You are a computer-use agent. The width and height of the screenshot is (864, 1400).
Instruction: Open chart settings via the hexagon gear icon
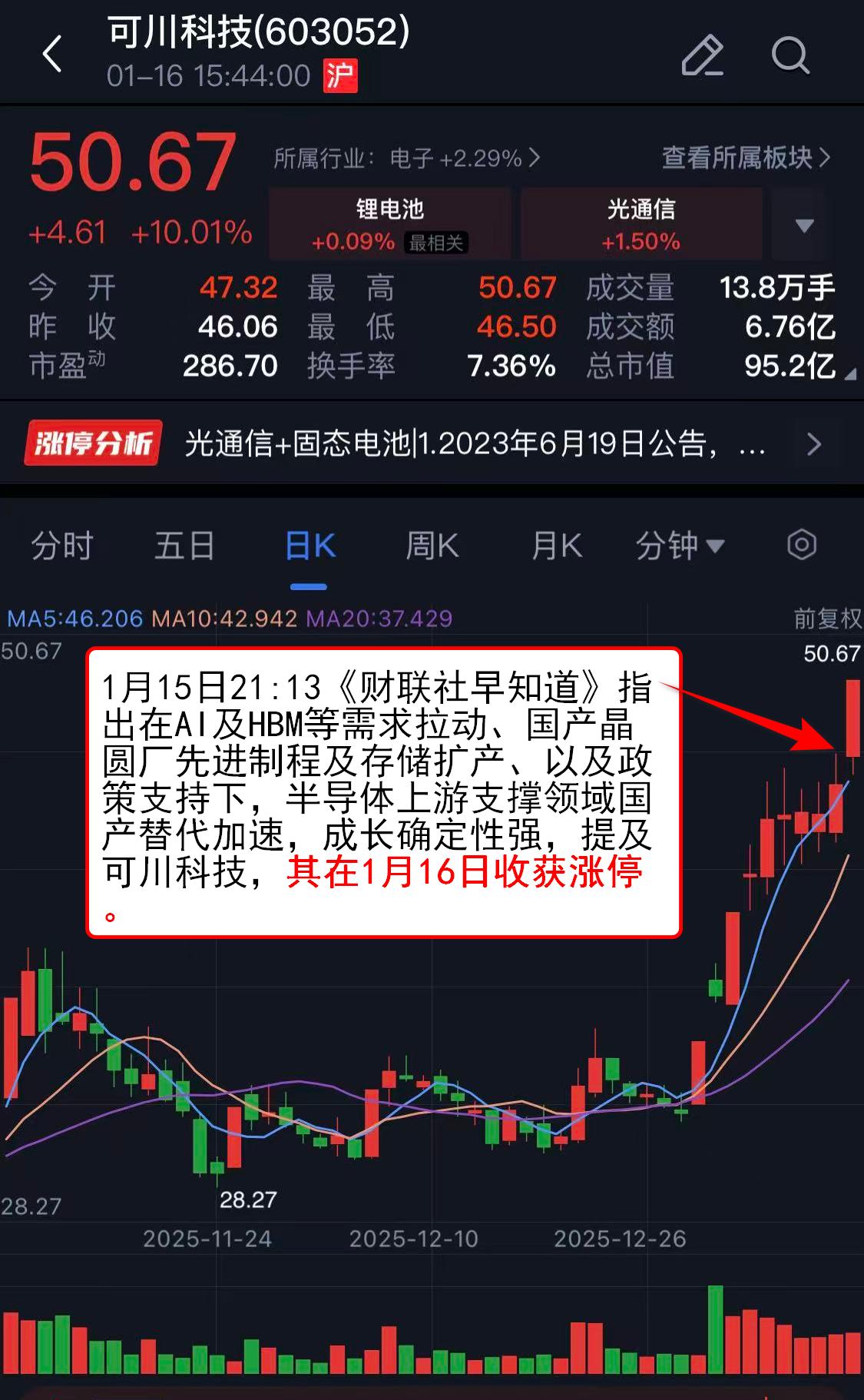[x=803, y=546]
